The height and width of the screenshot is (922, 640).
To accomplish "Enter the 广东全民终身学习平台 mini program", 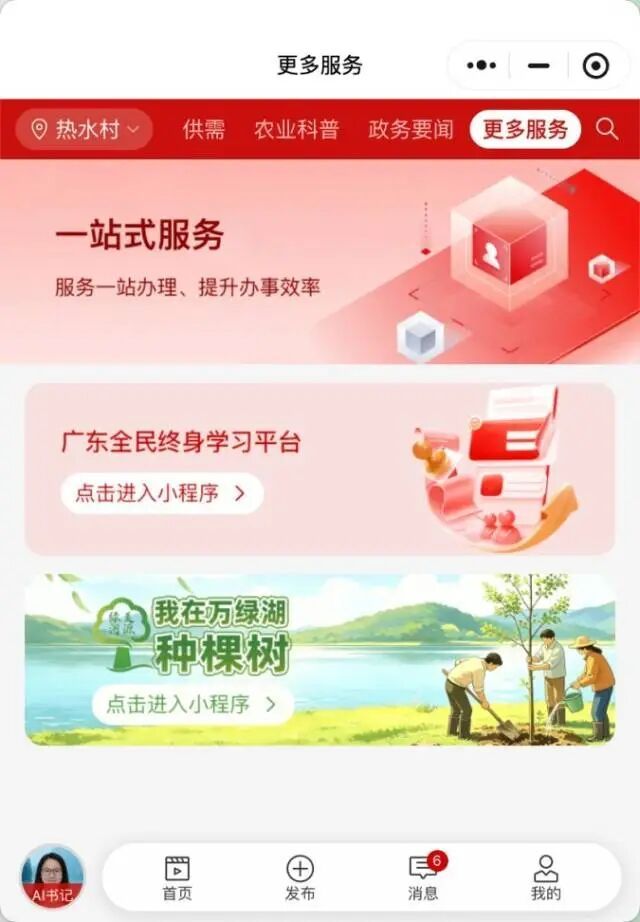I will [162, 493].
